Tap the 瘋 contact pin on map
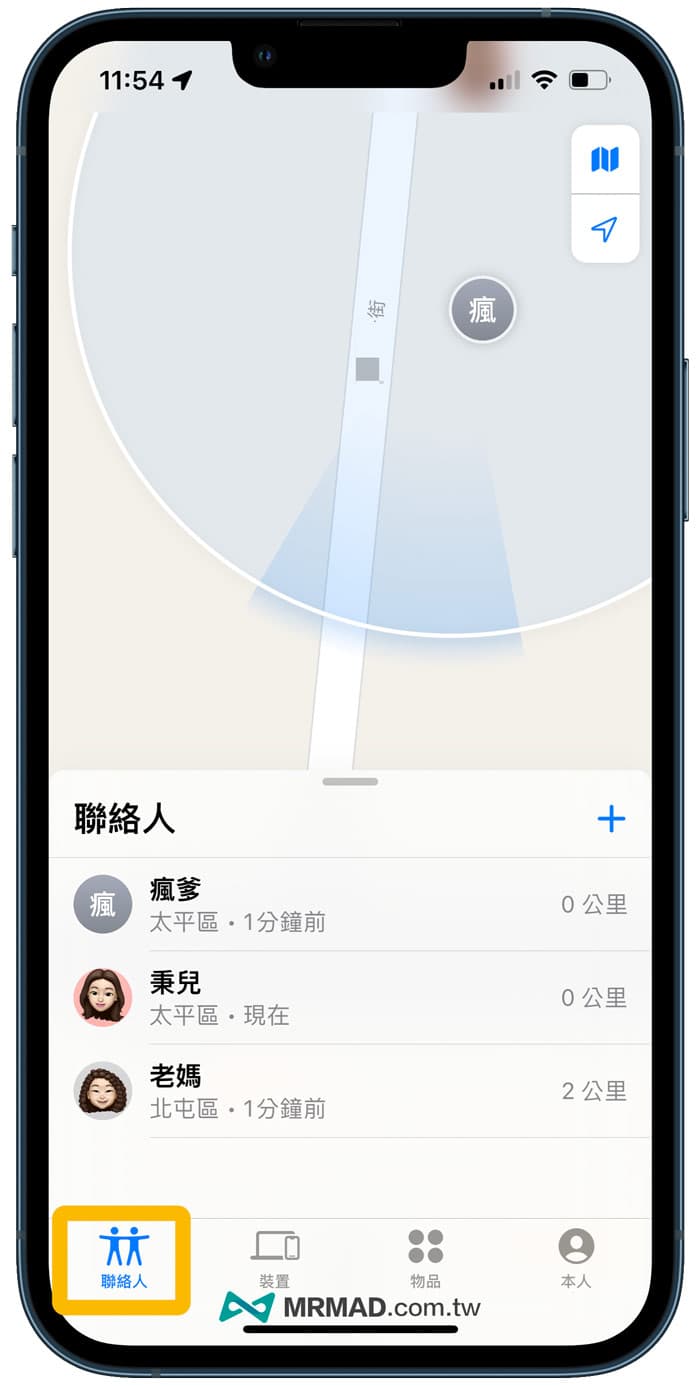This screenshot has height=1386, width=700. (482, 310)
